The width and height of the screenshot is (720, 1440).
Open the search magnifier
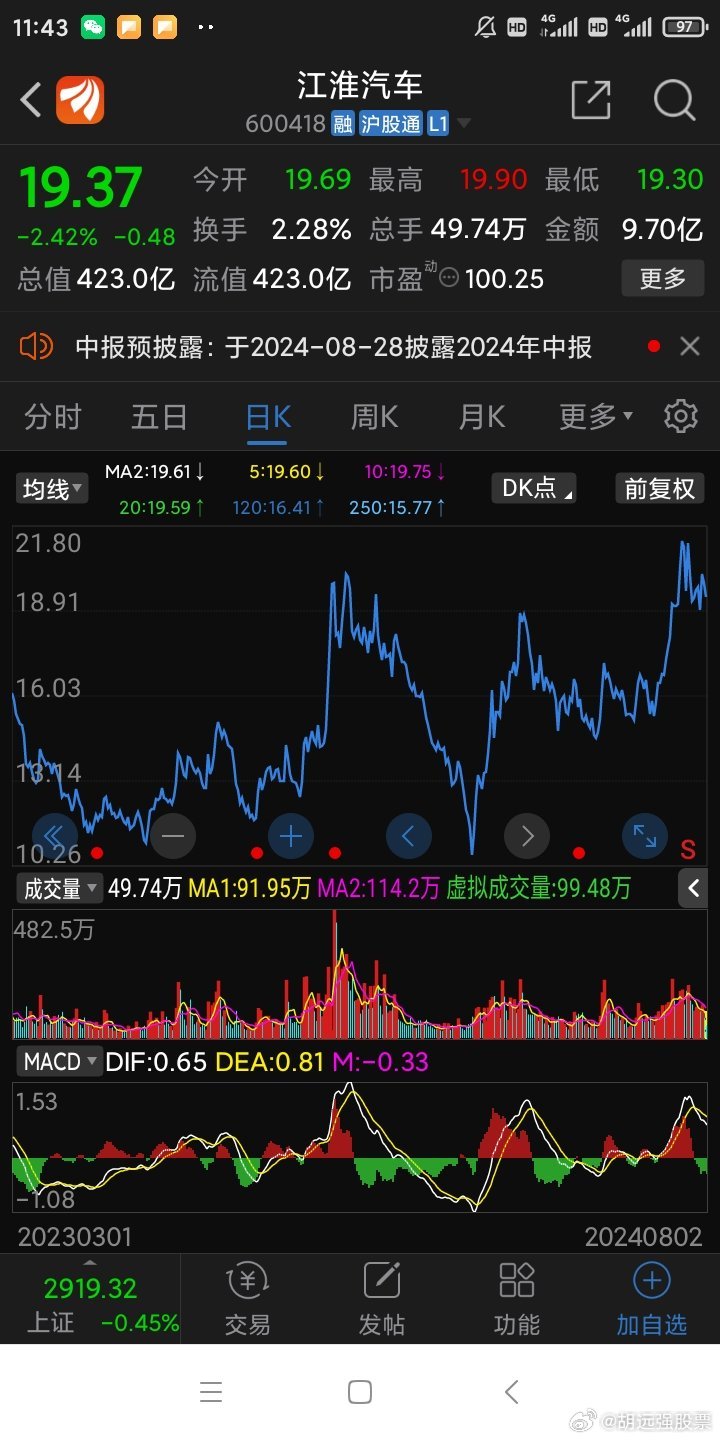pyautogui.click(x=674, y=100)
